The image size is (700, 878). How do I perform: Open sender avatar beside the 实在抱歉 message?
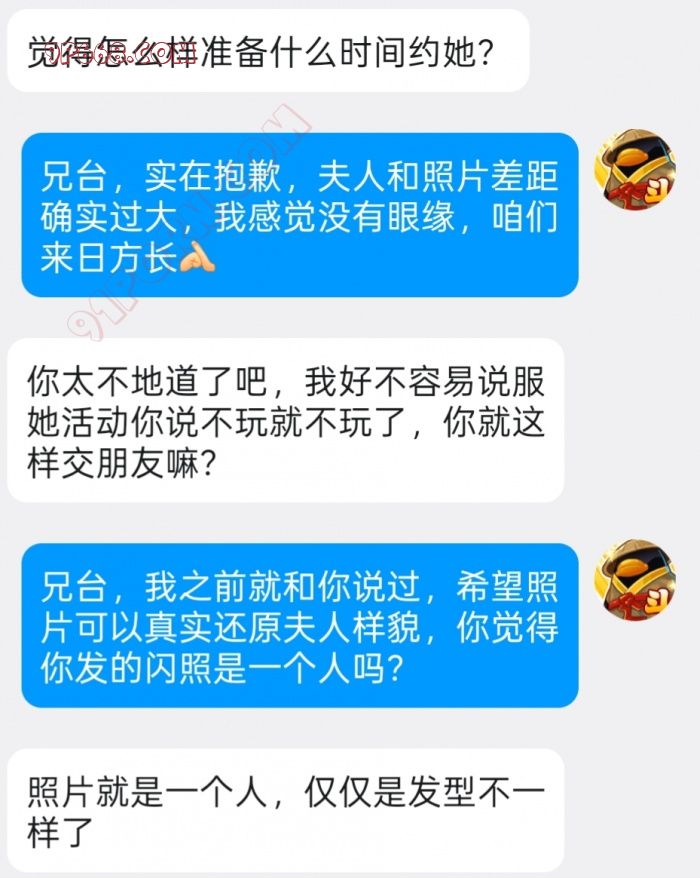tap(634, 170)
